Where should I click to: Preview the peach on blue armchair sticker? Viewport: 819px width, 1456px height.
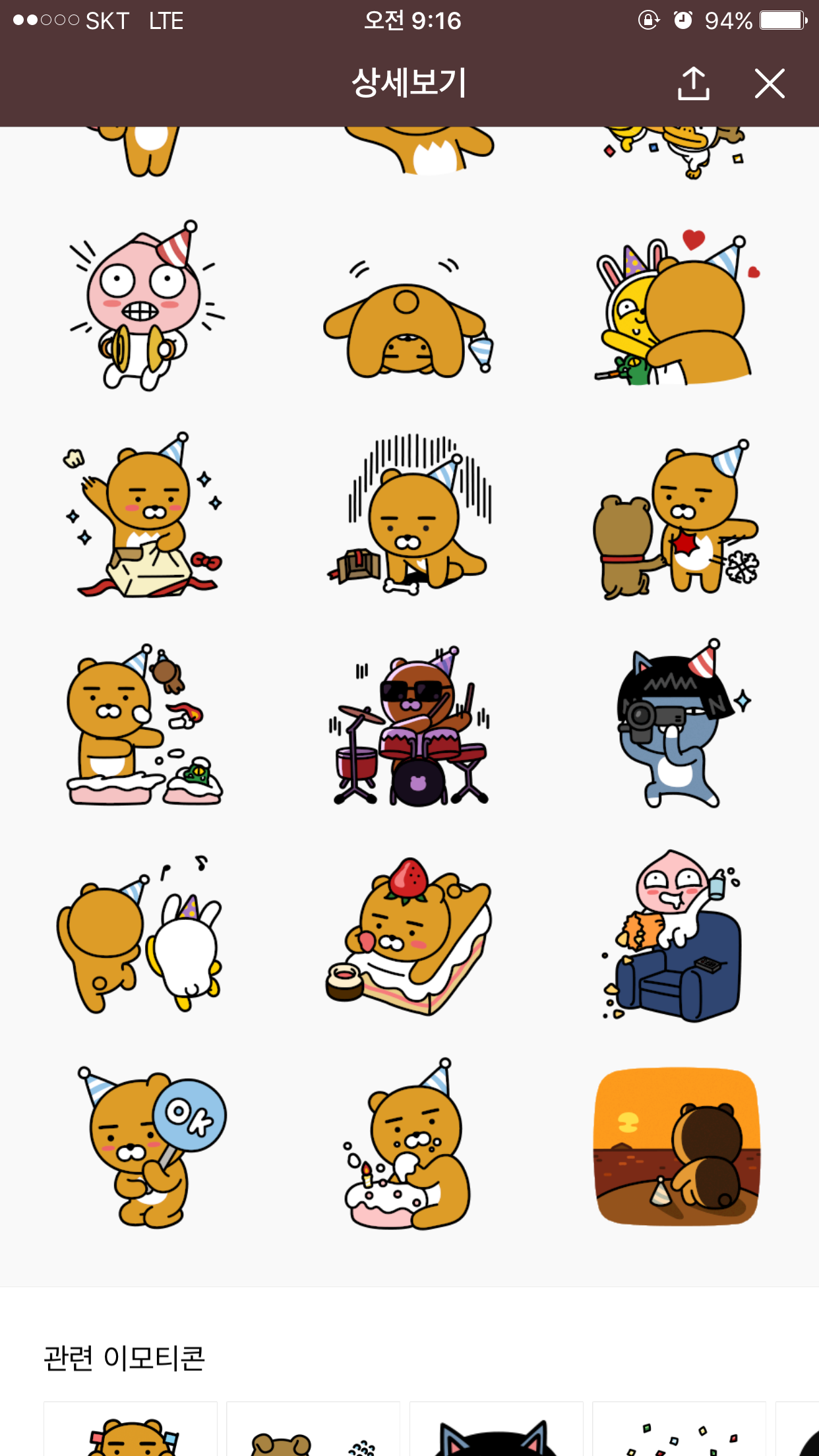[676, 936]
